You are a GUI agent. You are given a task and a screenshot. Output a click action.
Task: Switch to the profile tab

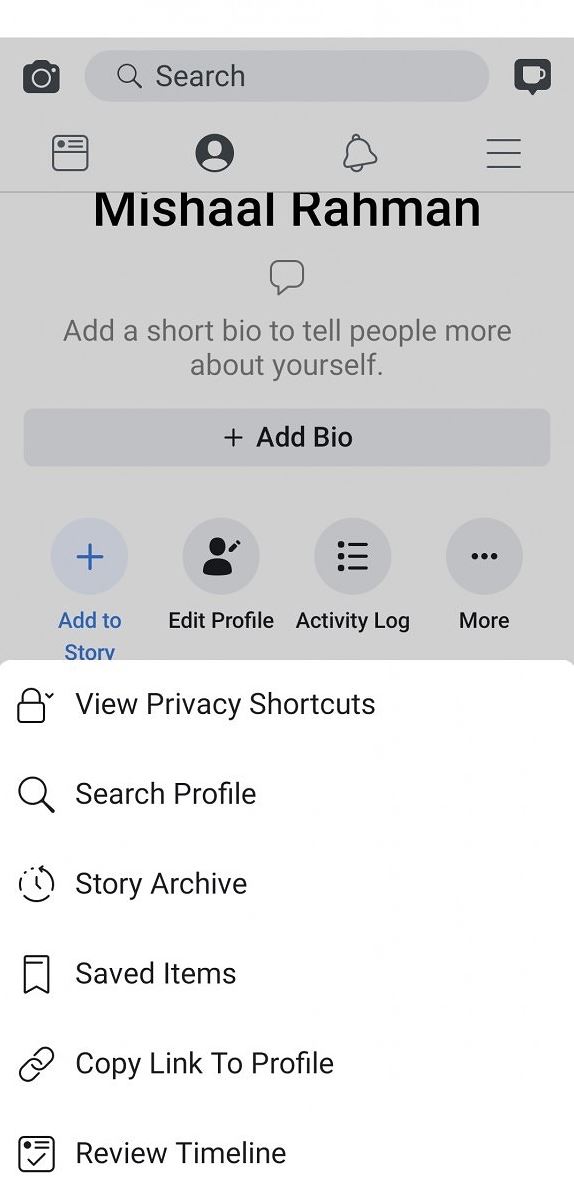coord(215,153)
